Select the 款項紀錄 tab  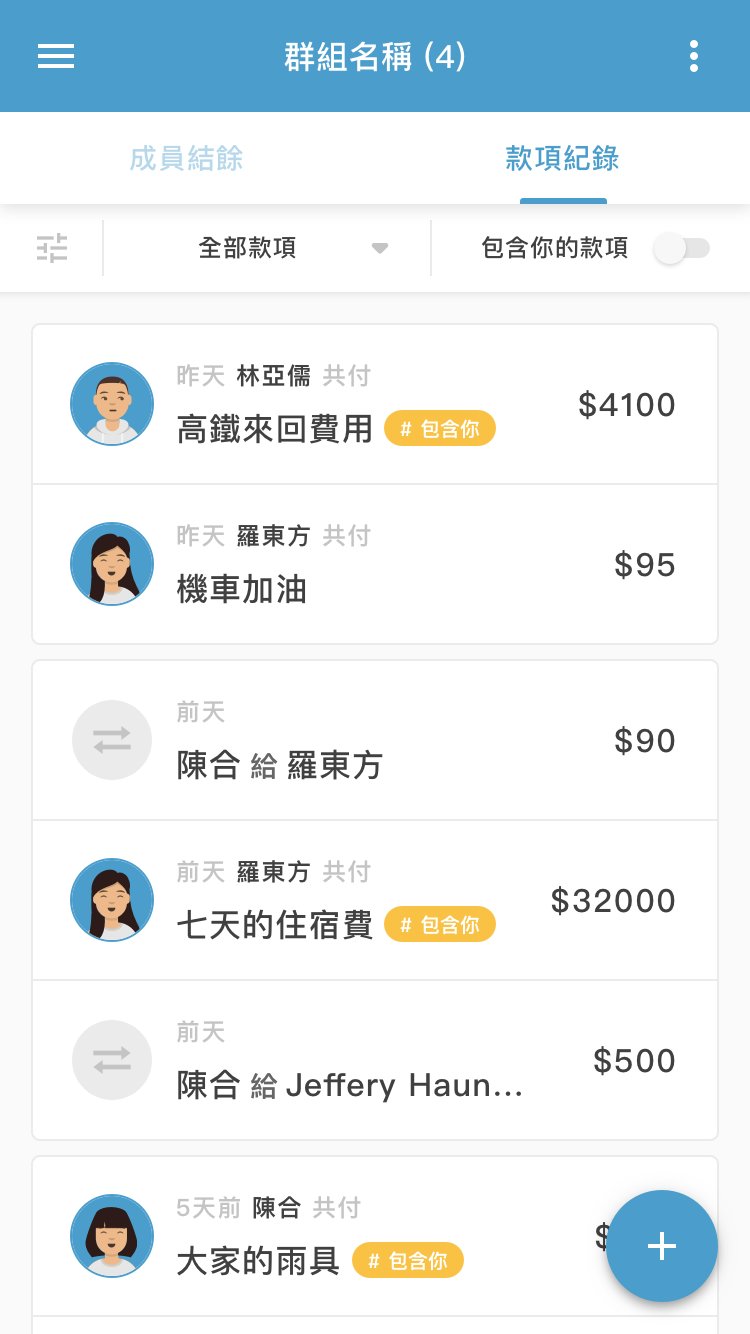tap(562, 158)
